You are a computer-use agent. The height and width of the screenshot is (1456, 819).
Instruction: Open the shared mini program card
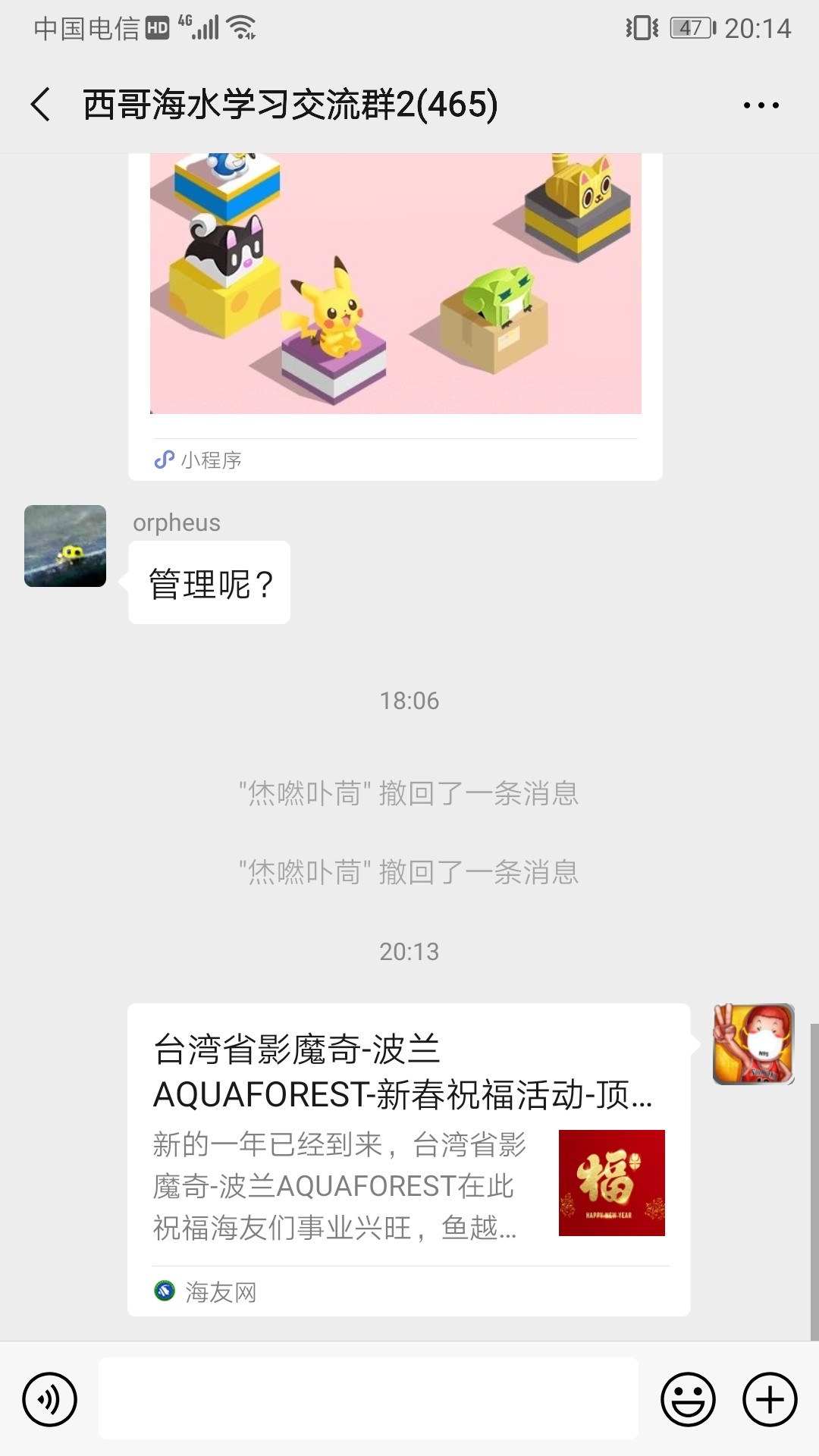point(395,303)
